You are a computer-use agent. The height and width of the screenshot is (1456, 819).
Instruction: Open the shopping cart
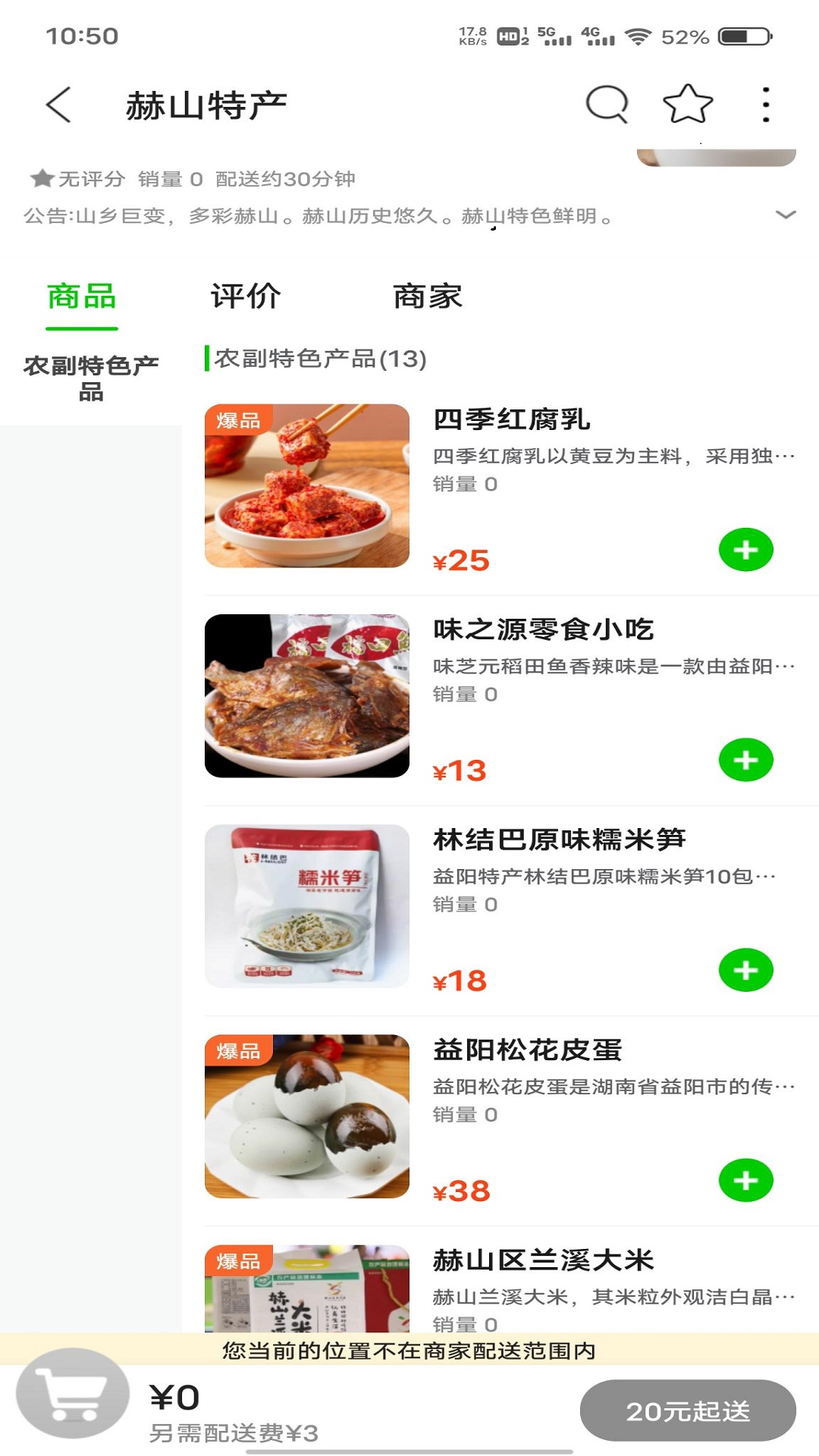point(73,1394)
